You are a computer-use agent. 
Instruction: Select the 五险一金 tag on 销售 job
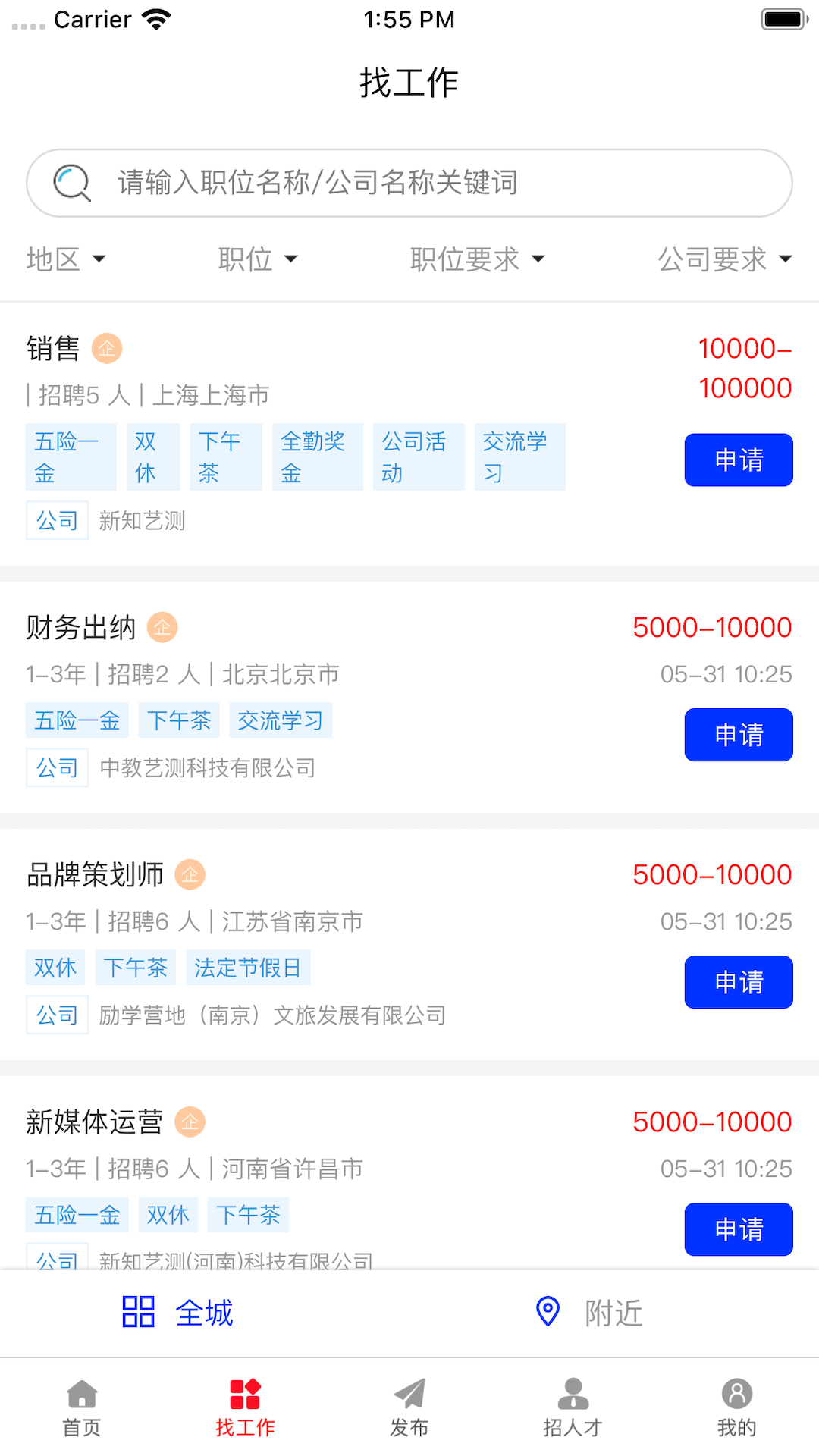click(71, 457)
